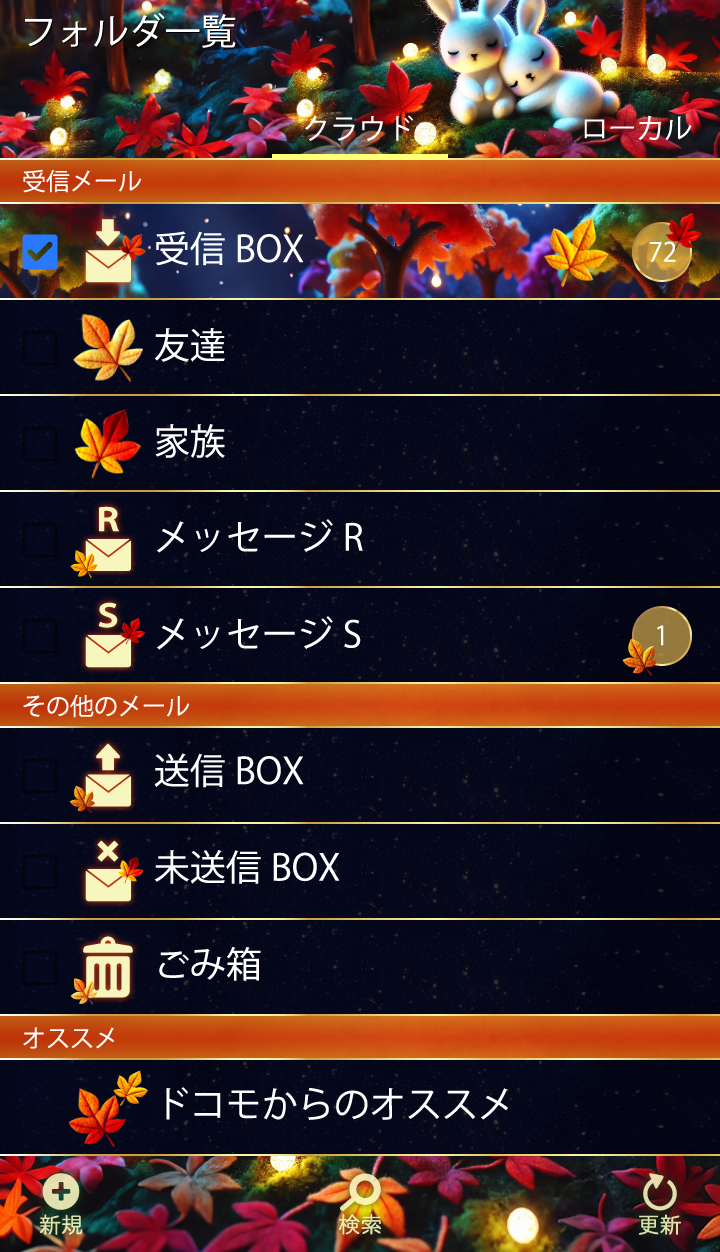This screenshot has height=1252, width=720.
Task: Tap the 検索 search button
Action: (360, 1204)
